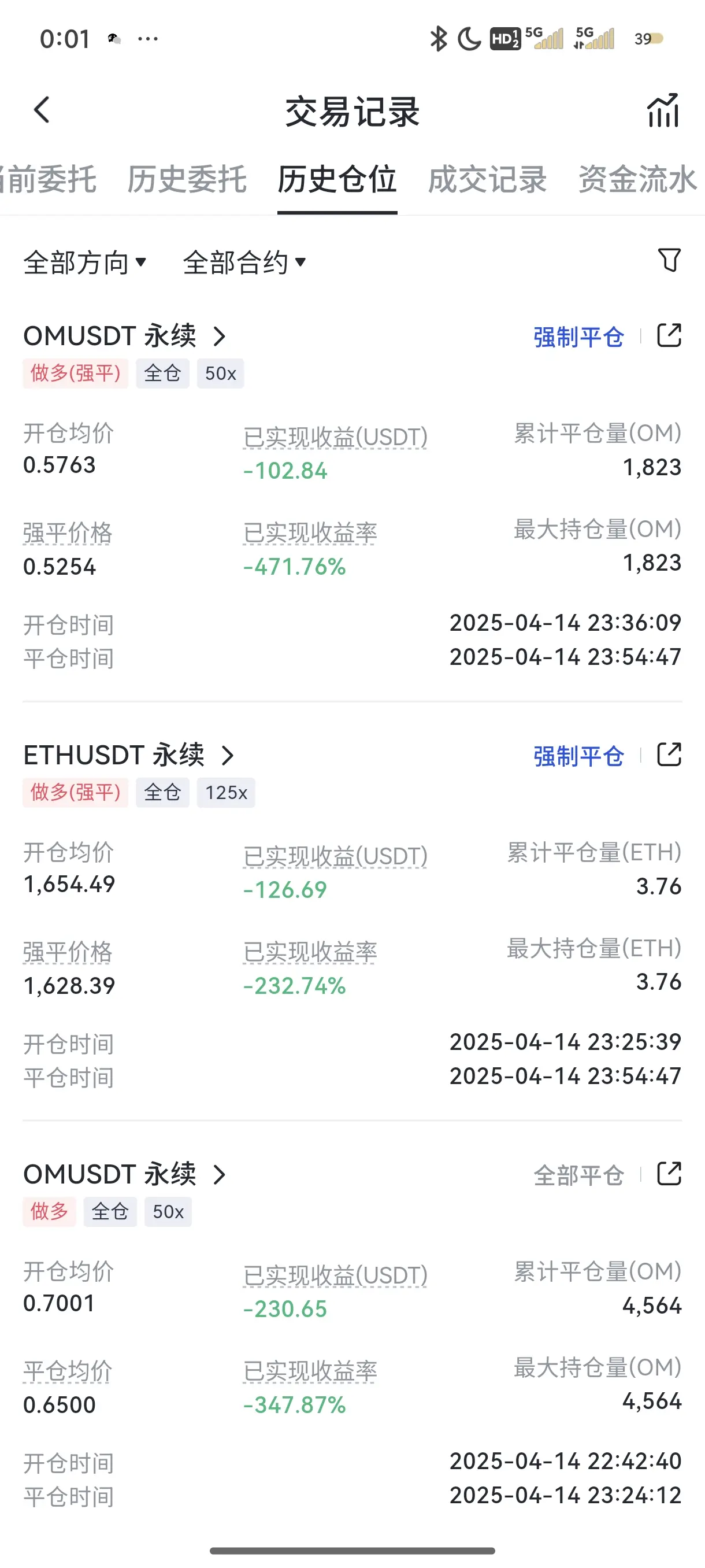Share the liquidated OMUSDT position opened at 0.5763
The image size is (705, 1568).
click(x=669, y=335)
